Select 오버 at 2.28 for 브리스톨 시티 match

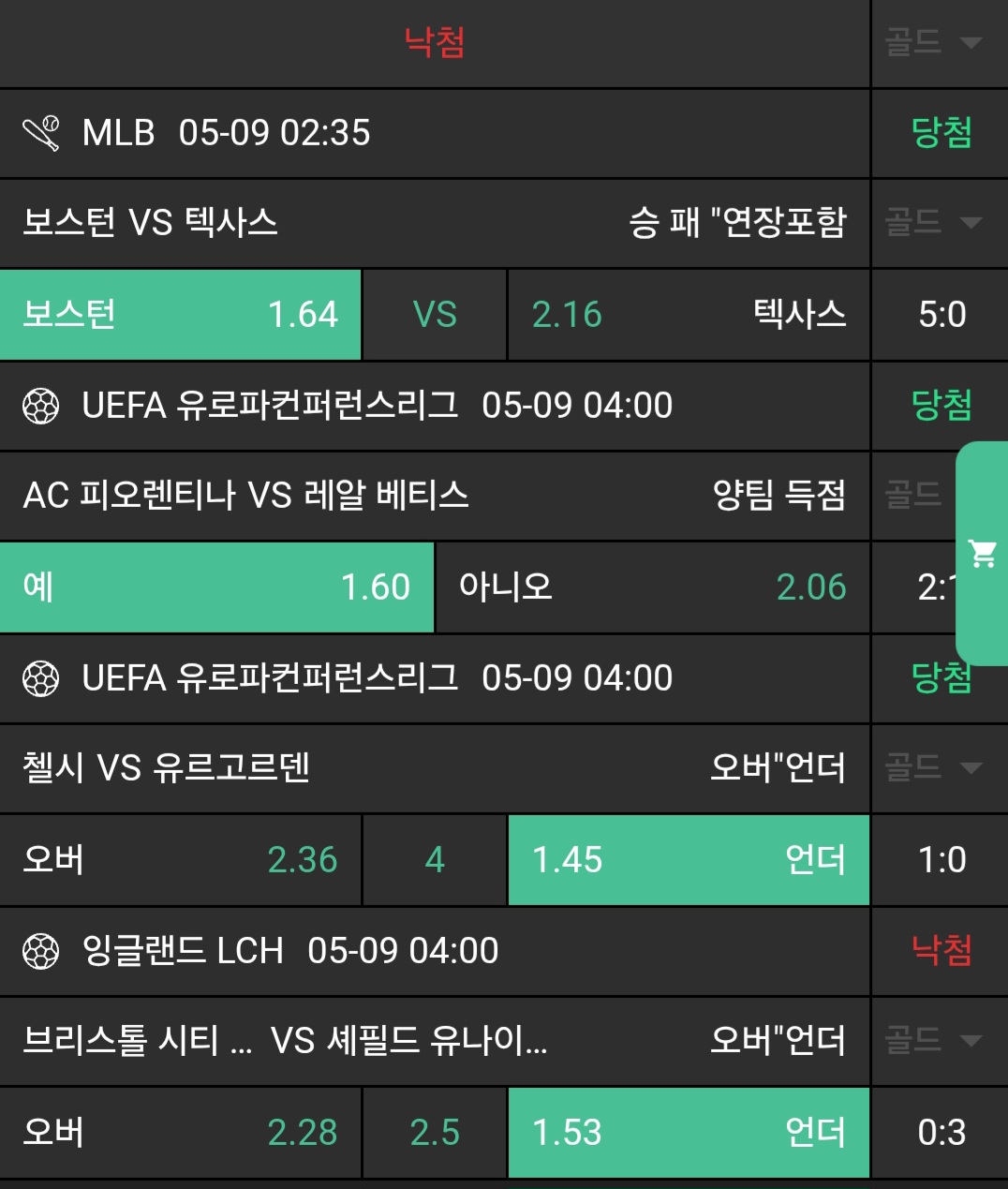[180, 1133]
